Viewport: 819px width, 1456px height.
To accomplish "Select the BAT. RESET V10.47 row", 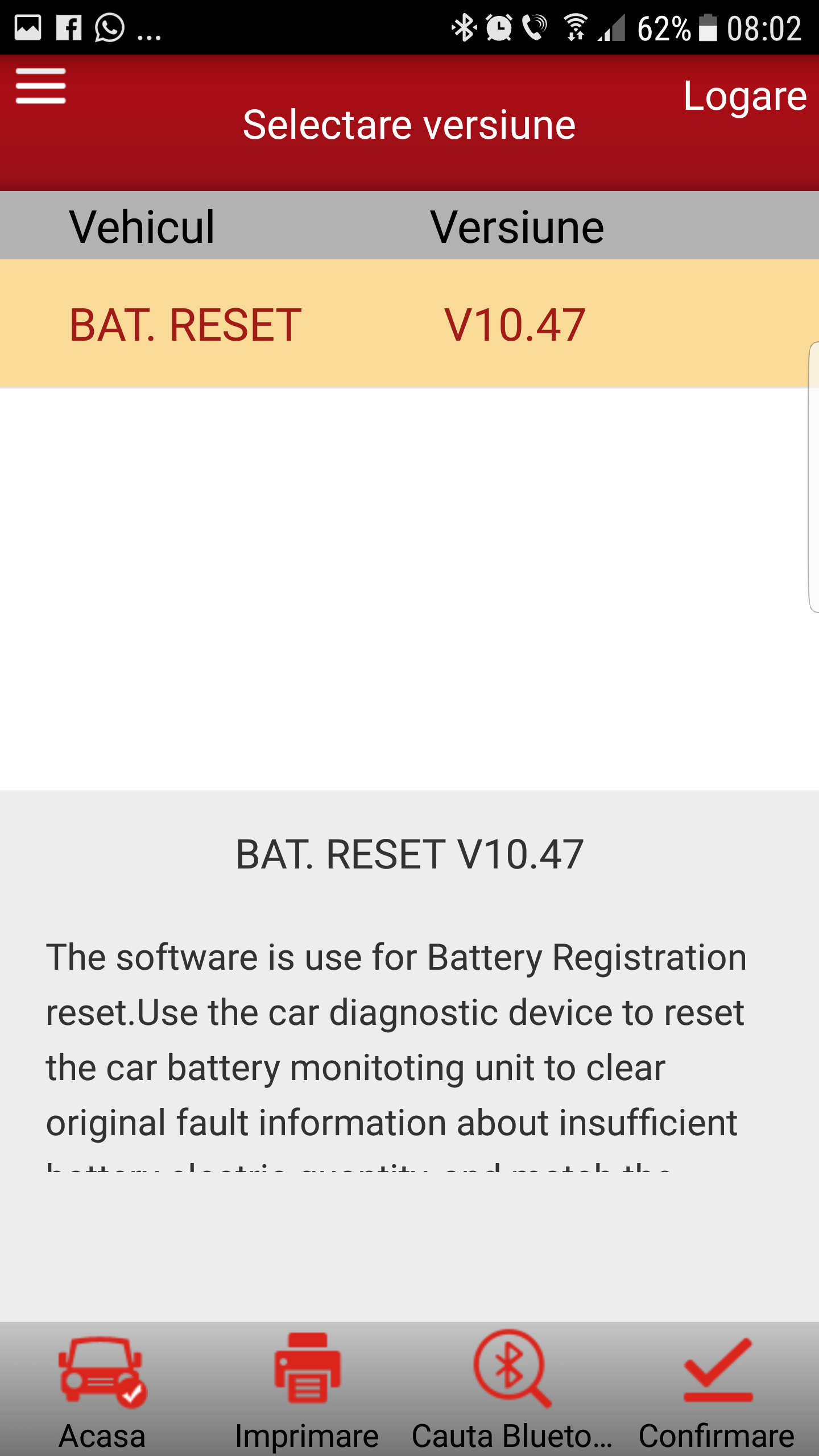I will 409,324.
